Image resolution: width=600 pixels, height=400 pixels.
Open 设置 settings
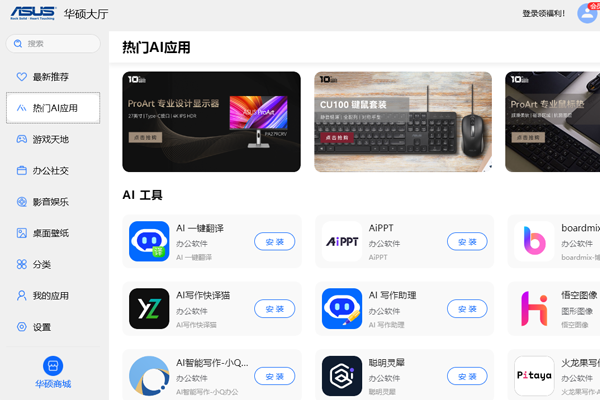tap(41, 327)
